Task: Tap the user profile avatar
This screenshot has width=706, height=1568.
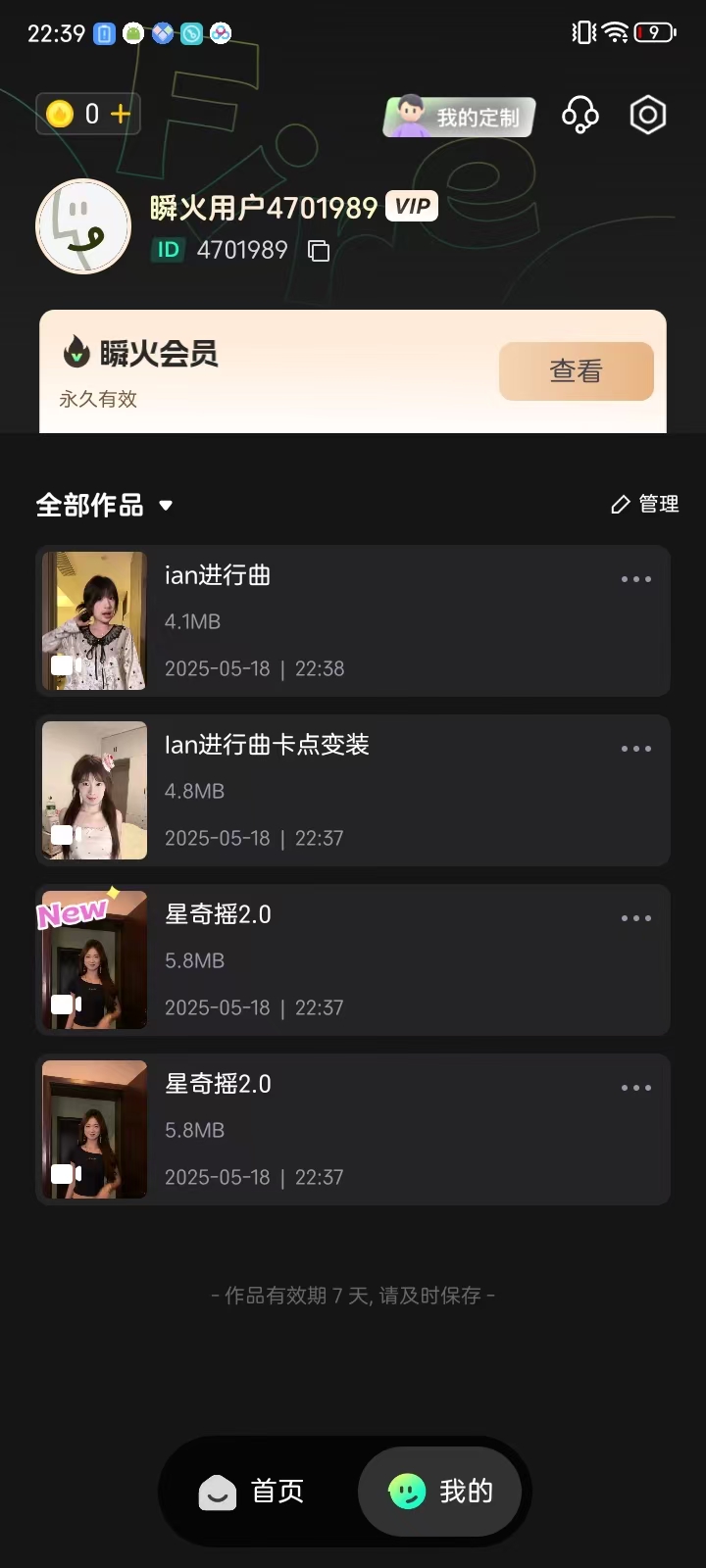Action: (x=82, y=226)
